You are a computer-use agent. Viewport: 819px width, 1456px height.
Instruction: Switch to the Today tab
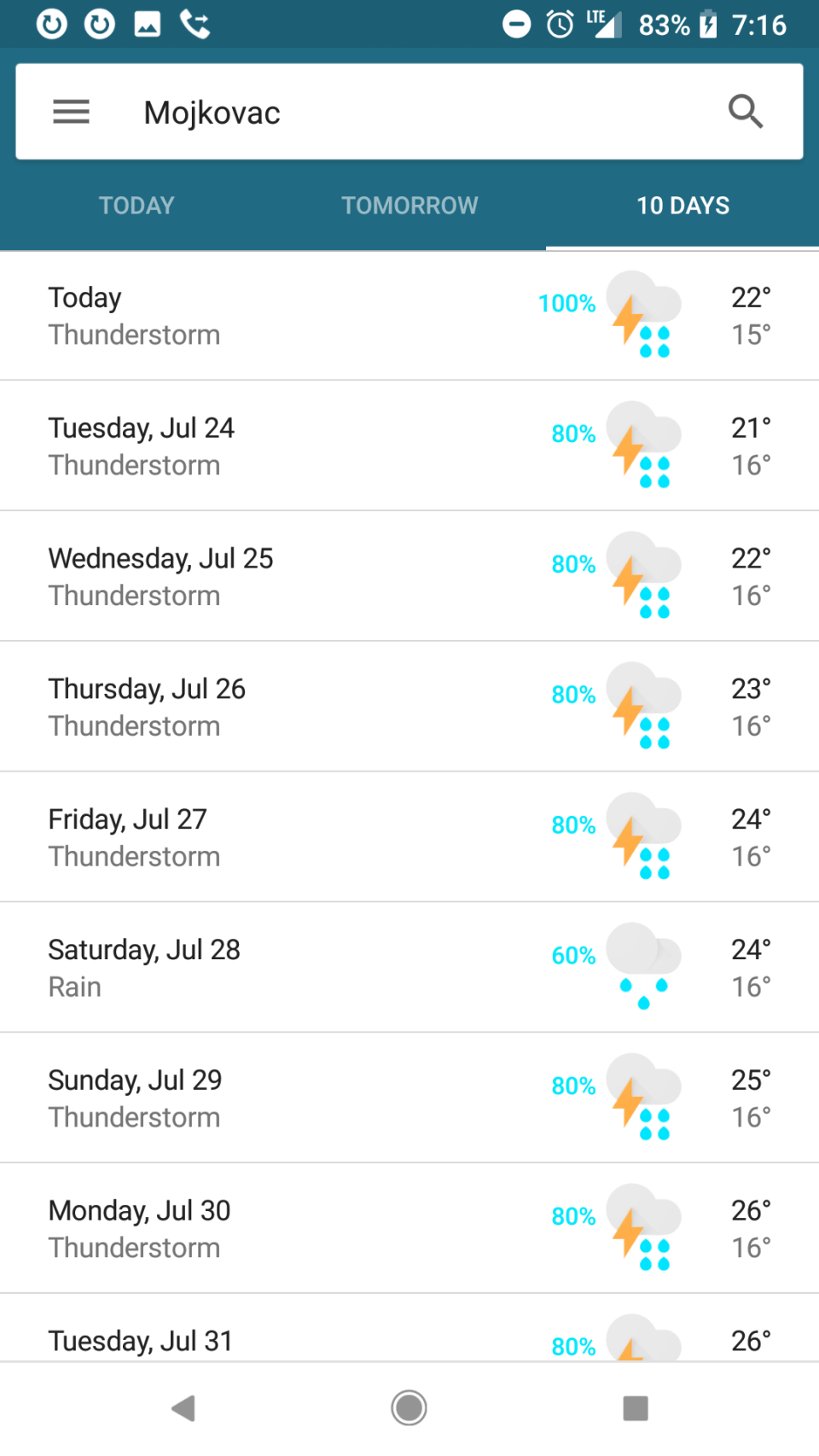coord(136,206)
